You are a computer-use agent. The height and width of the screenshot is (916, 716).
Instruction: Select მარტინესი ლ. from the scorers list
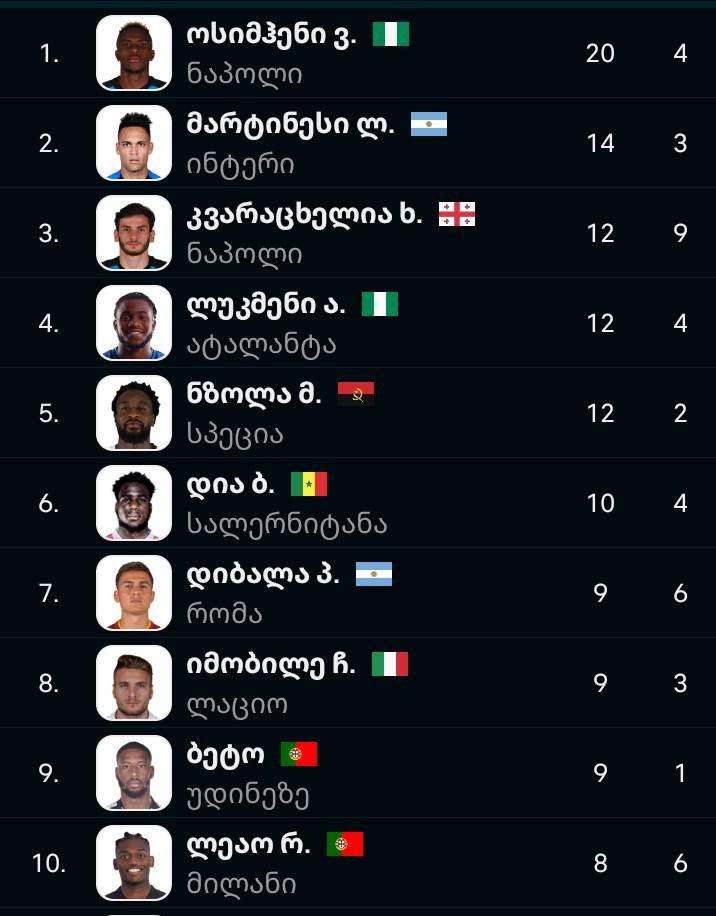click(288, 143)
